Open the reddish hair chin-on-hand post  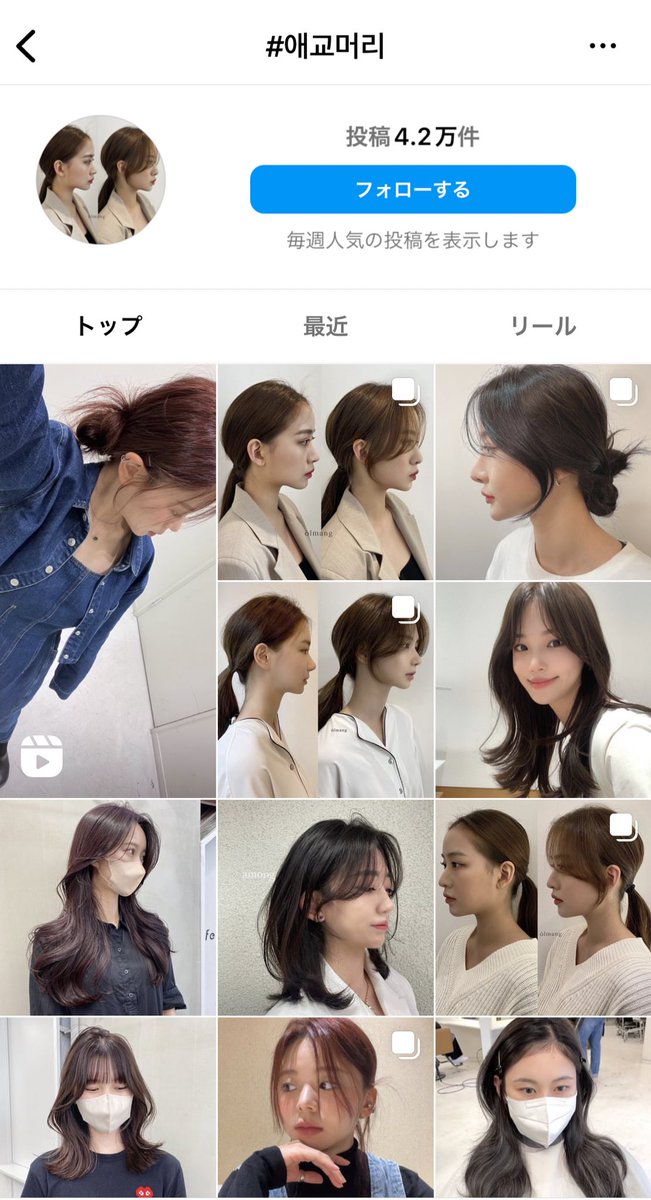(x=326, y=1108)
